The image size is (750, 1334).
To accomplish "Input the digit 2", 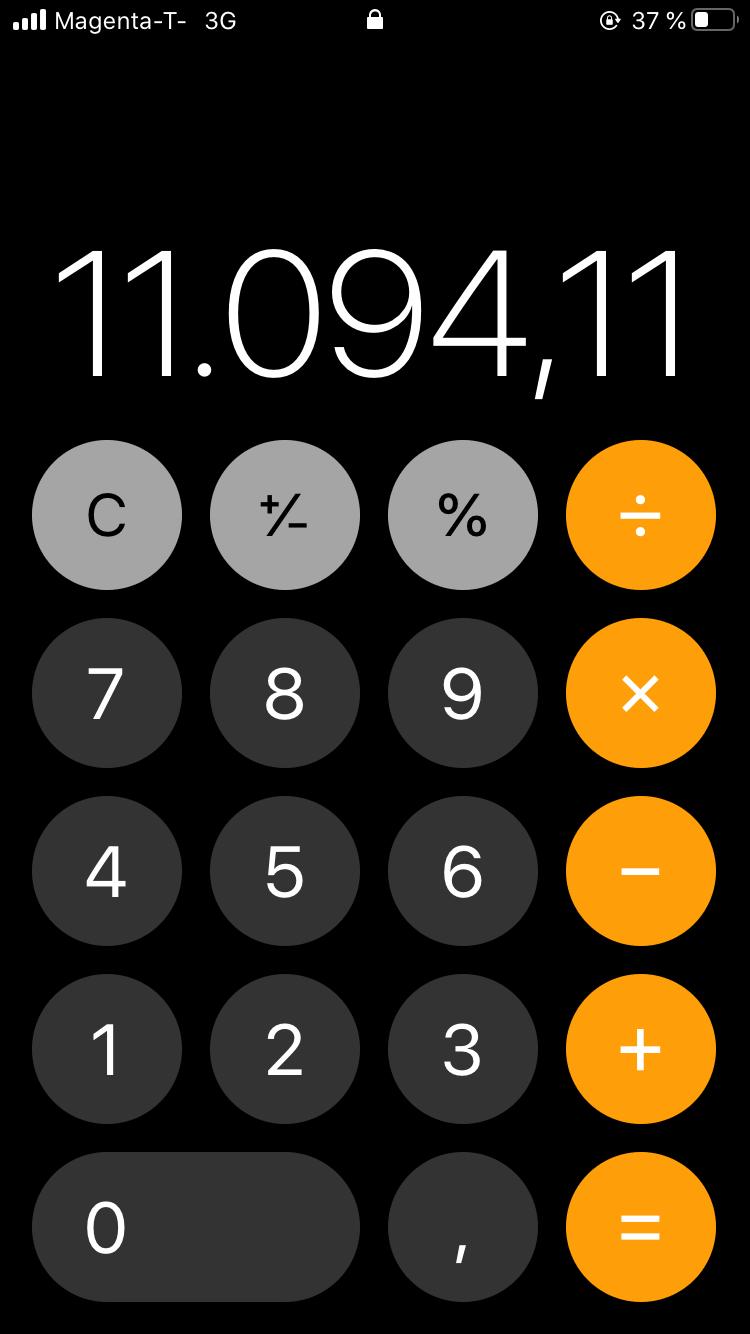I will [285, 1049].
